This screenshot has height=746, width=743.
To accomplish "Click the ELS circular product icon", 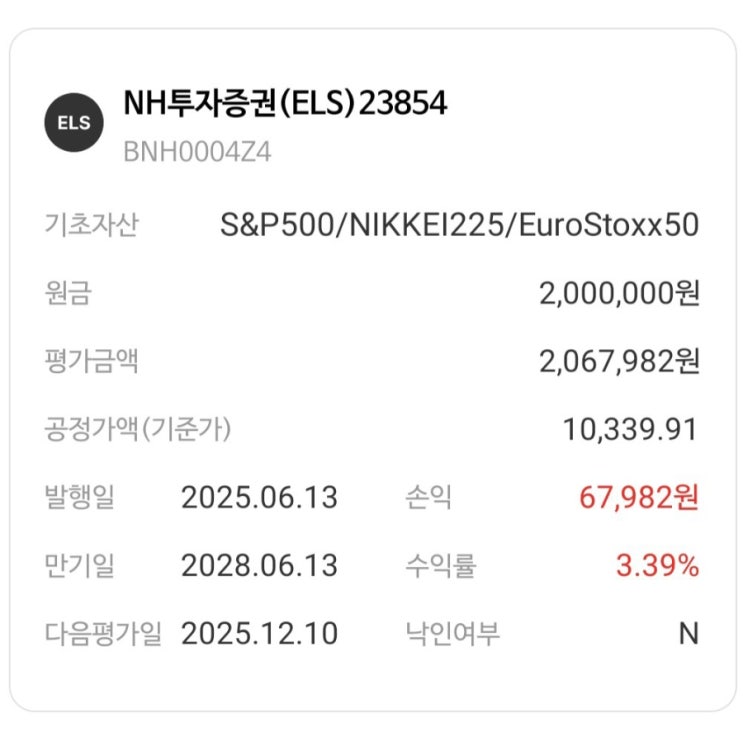I will tap(74, 121).
